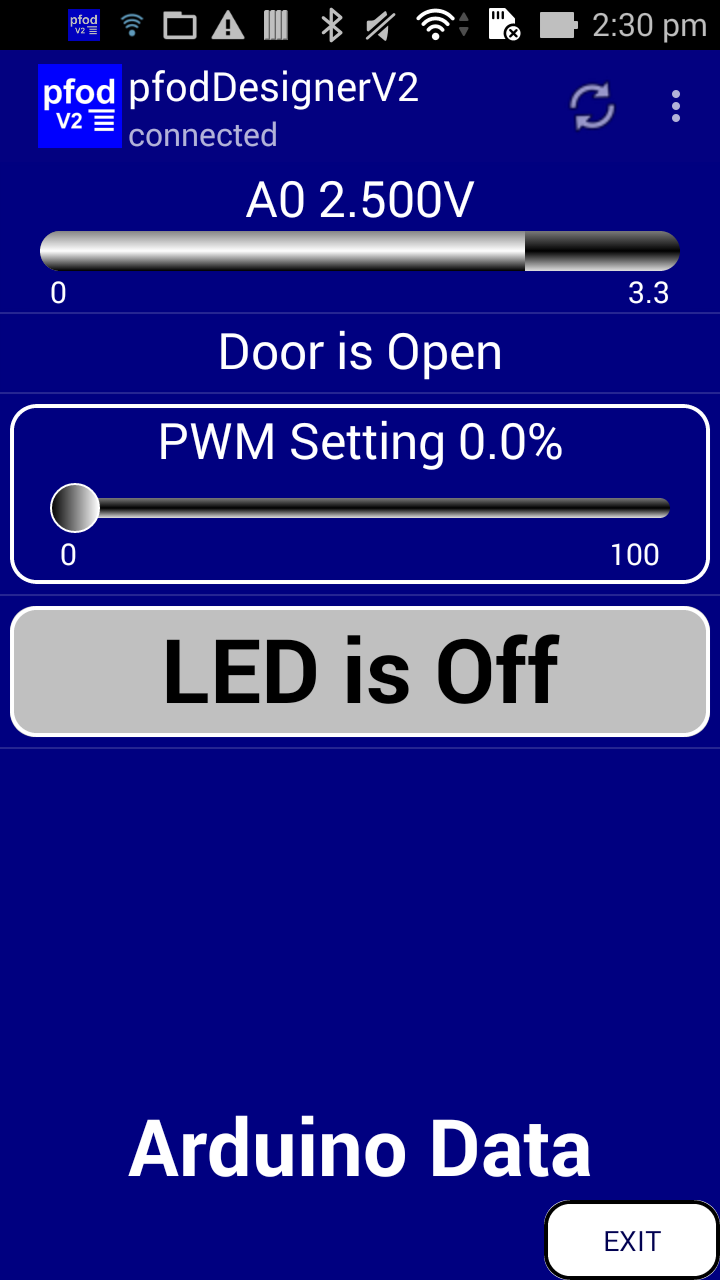Tap the 'connected' status text
Screen dimensions: 720x1280
[x=203, y=135]
